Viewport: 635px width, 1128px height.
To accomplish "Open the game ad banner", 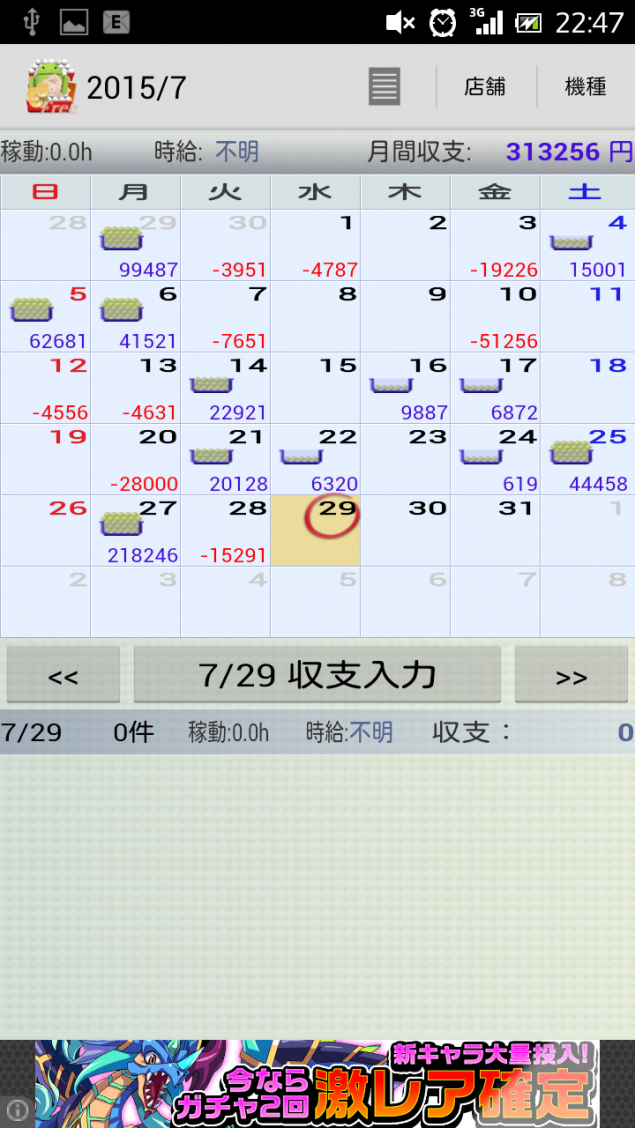I will 317,1084.
